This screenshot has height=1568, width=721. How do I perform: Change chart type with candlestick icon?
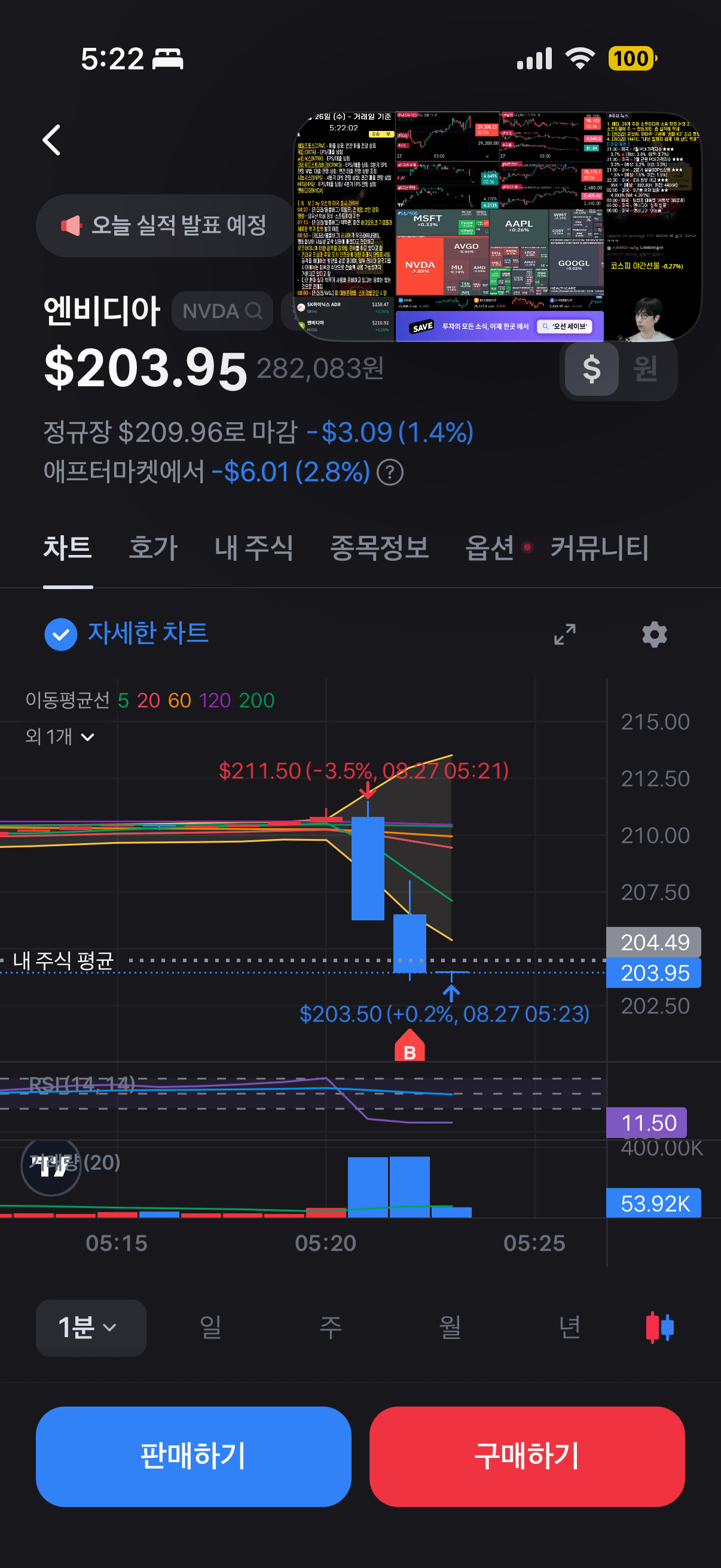click(659, 1328)
